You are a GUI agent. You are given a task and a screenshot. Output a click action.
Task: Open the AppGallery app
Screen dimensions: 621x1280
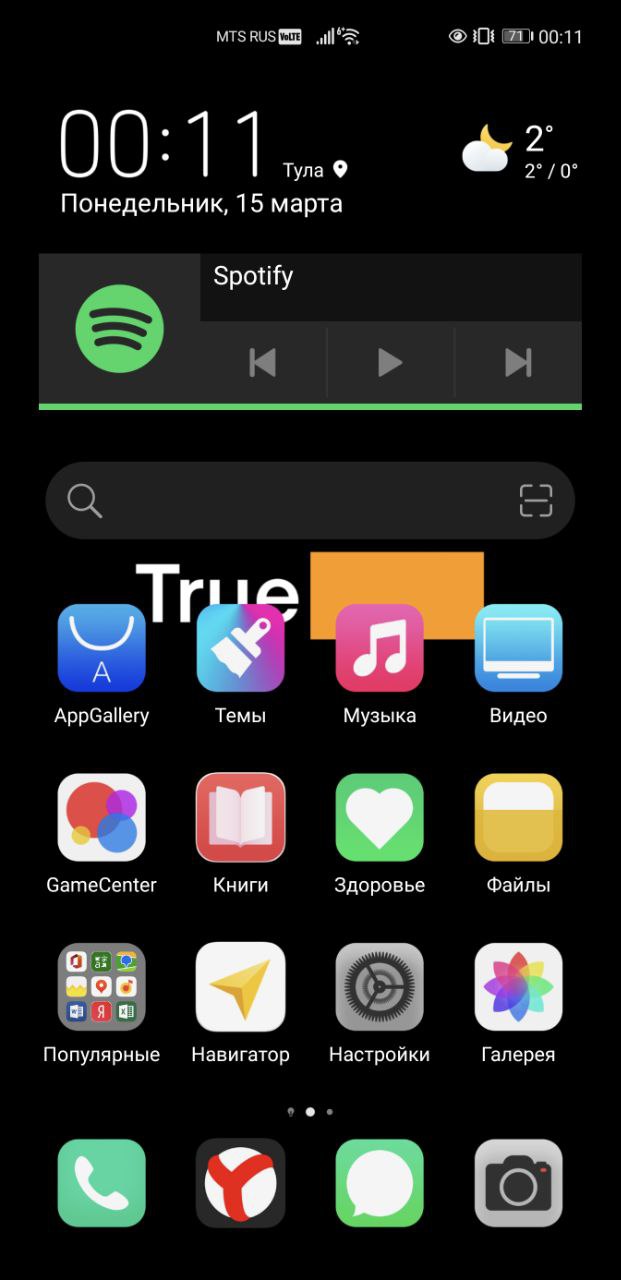101,648
